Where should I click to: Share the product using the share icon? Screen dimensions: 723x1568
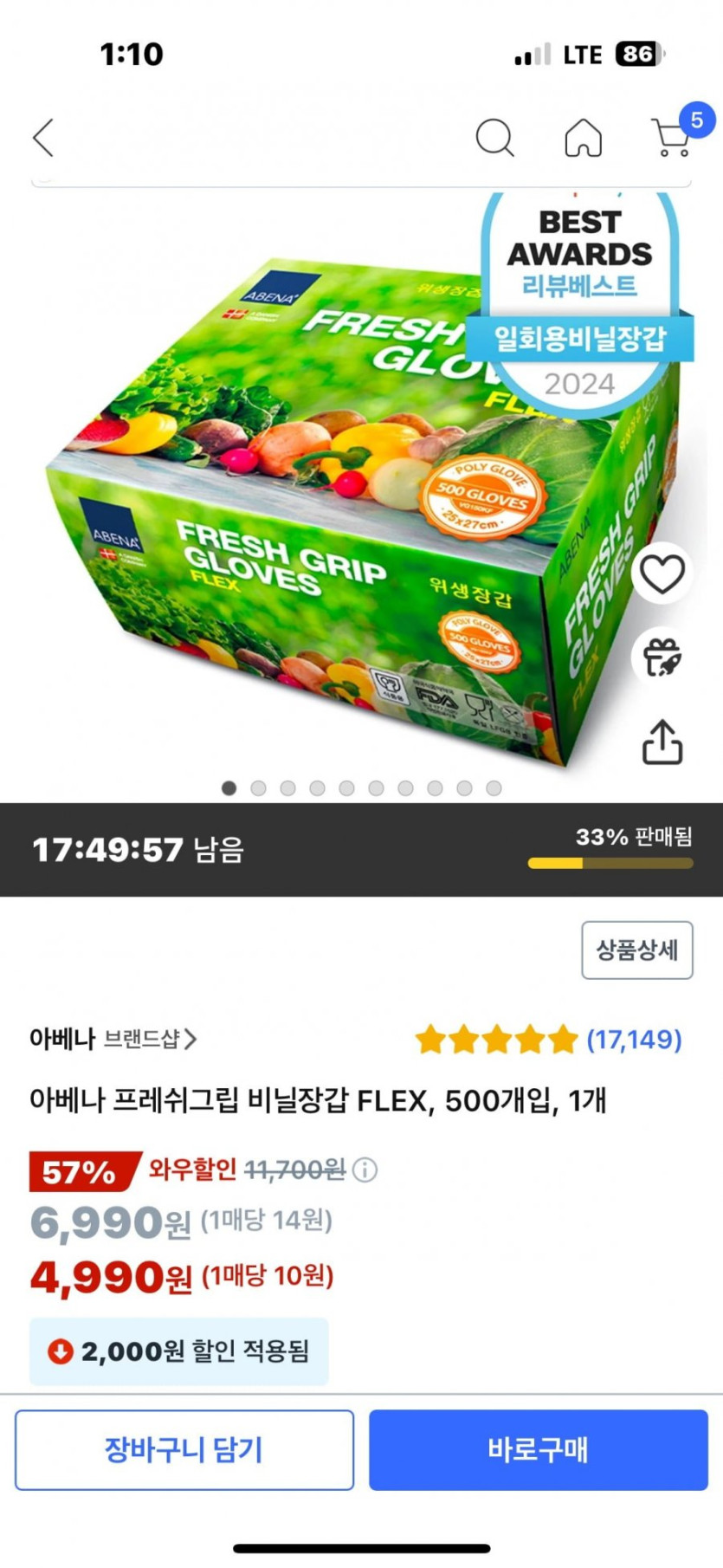[x=662, y=741]
